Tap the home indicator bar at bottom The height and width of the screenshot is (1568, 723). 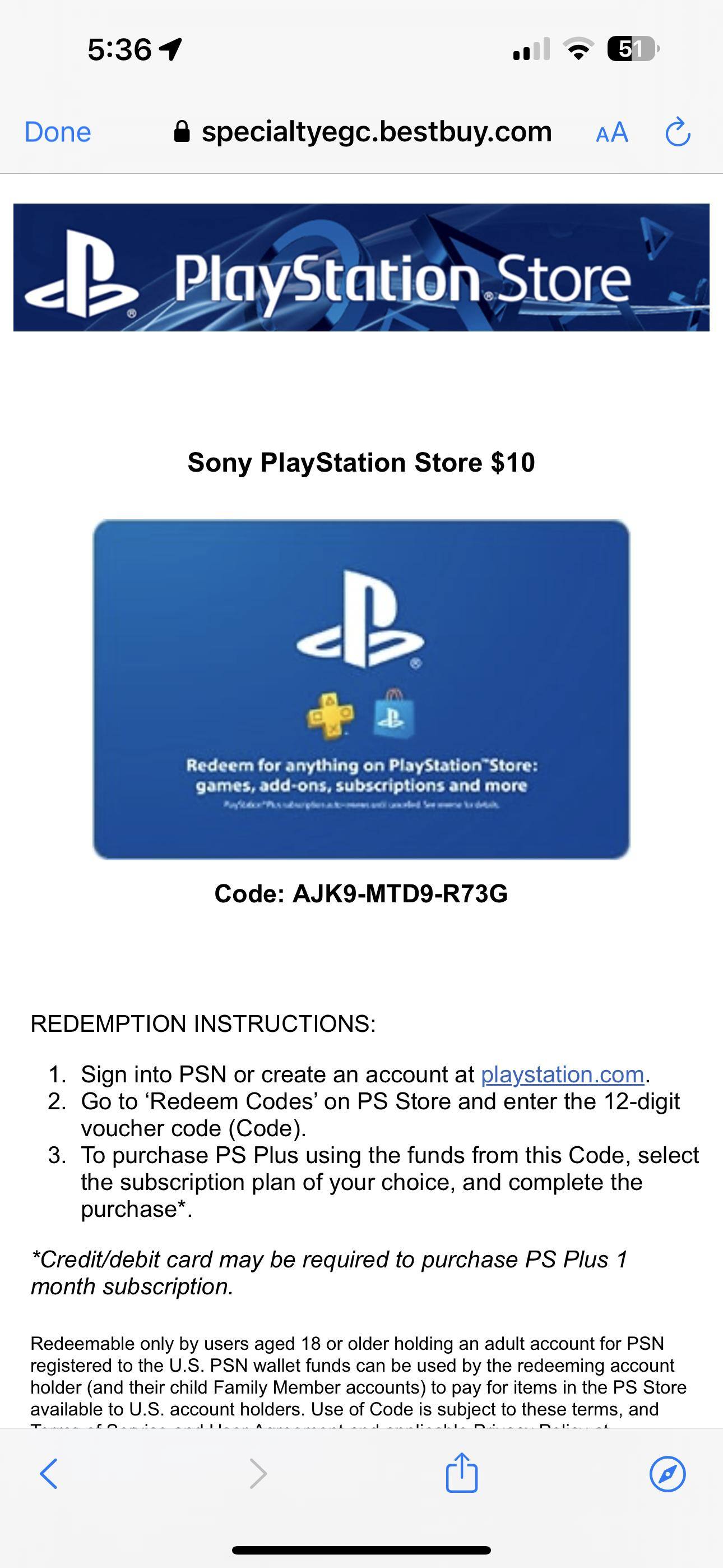pos(361,1548)
